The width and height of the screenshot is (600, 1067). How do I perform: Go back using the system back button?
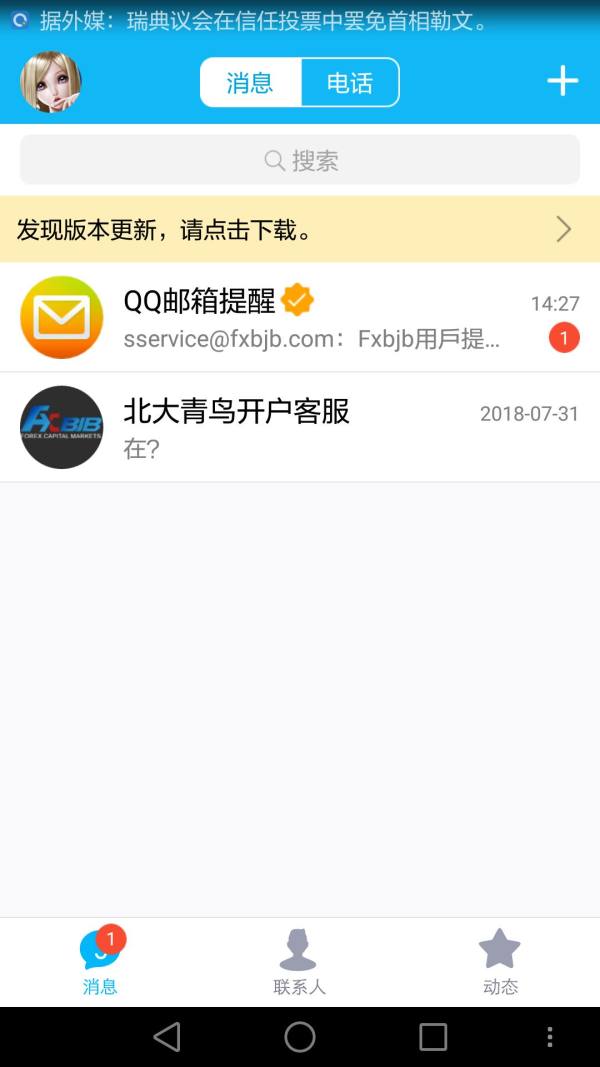click(x=167, y=1037)
